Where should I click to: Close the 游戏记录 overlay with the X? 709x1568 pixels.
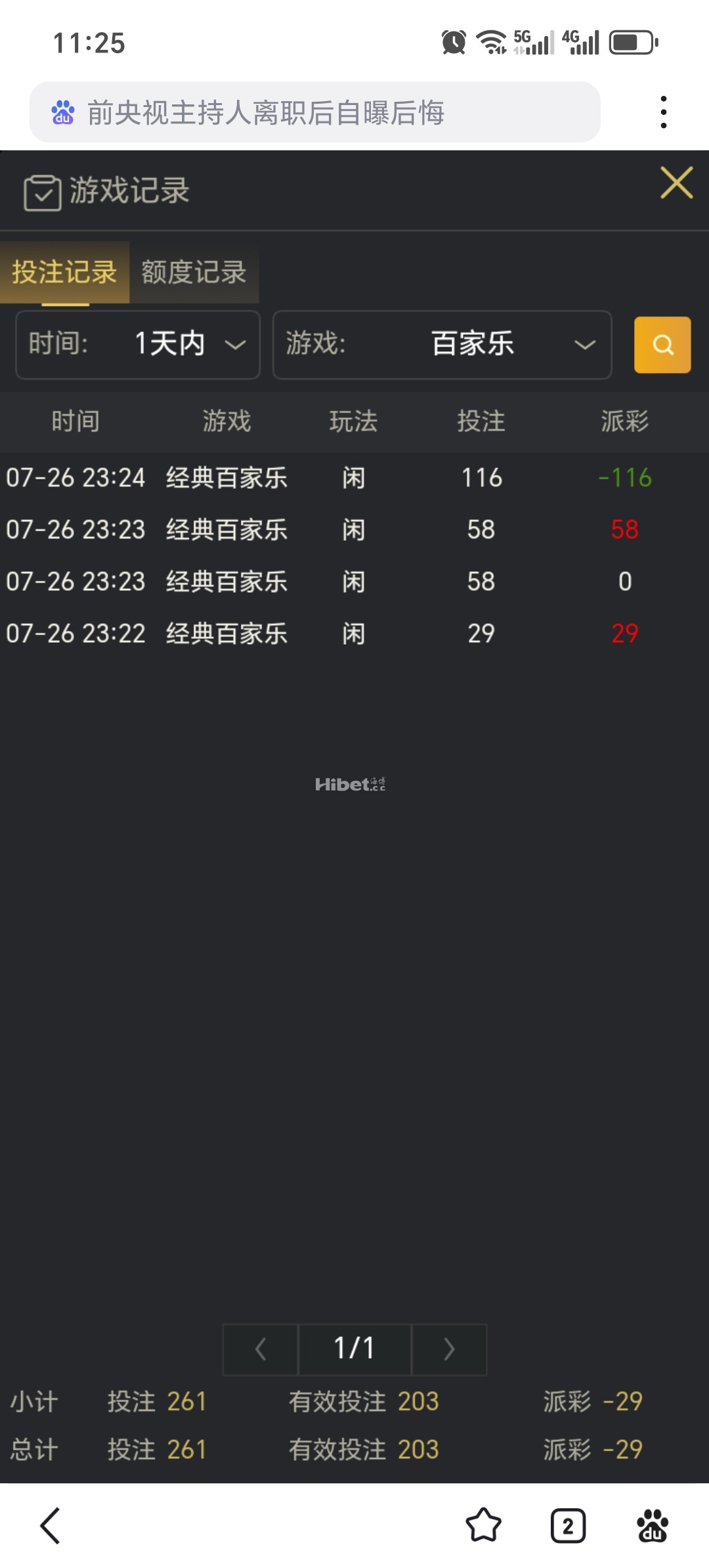coord(676,183)
